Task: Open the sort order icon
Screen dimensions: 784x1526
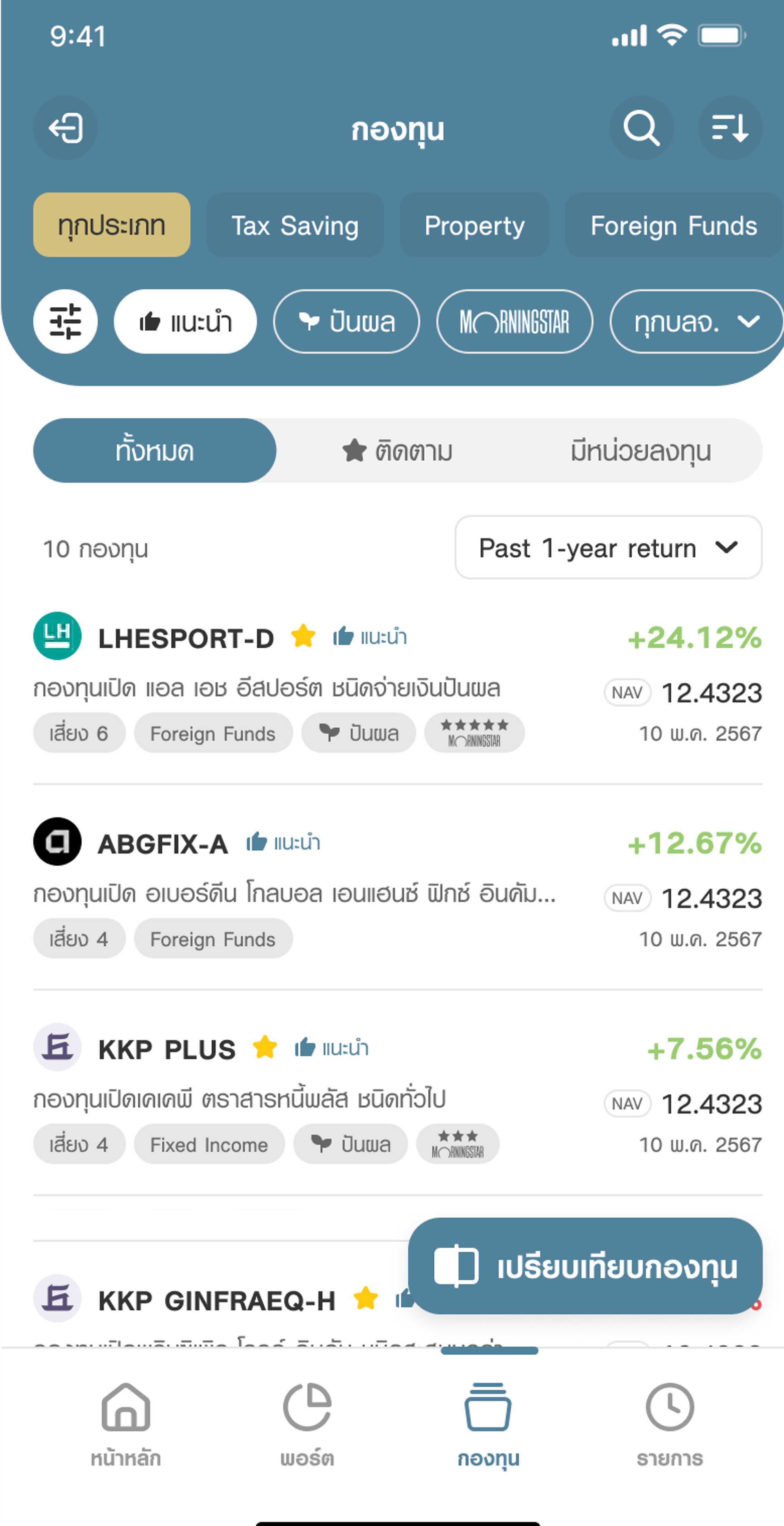Action: [730, 128]
